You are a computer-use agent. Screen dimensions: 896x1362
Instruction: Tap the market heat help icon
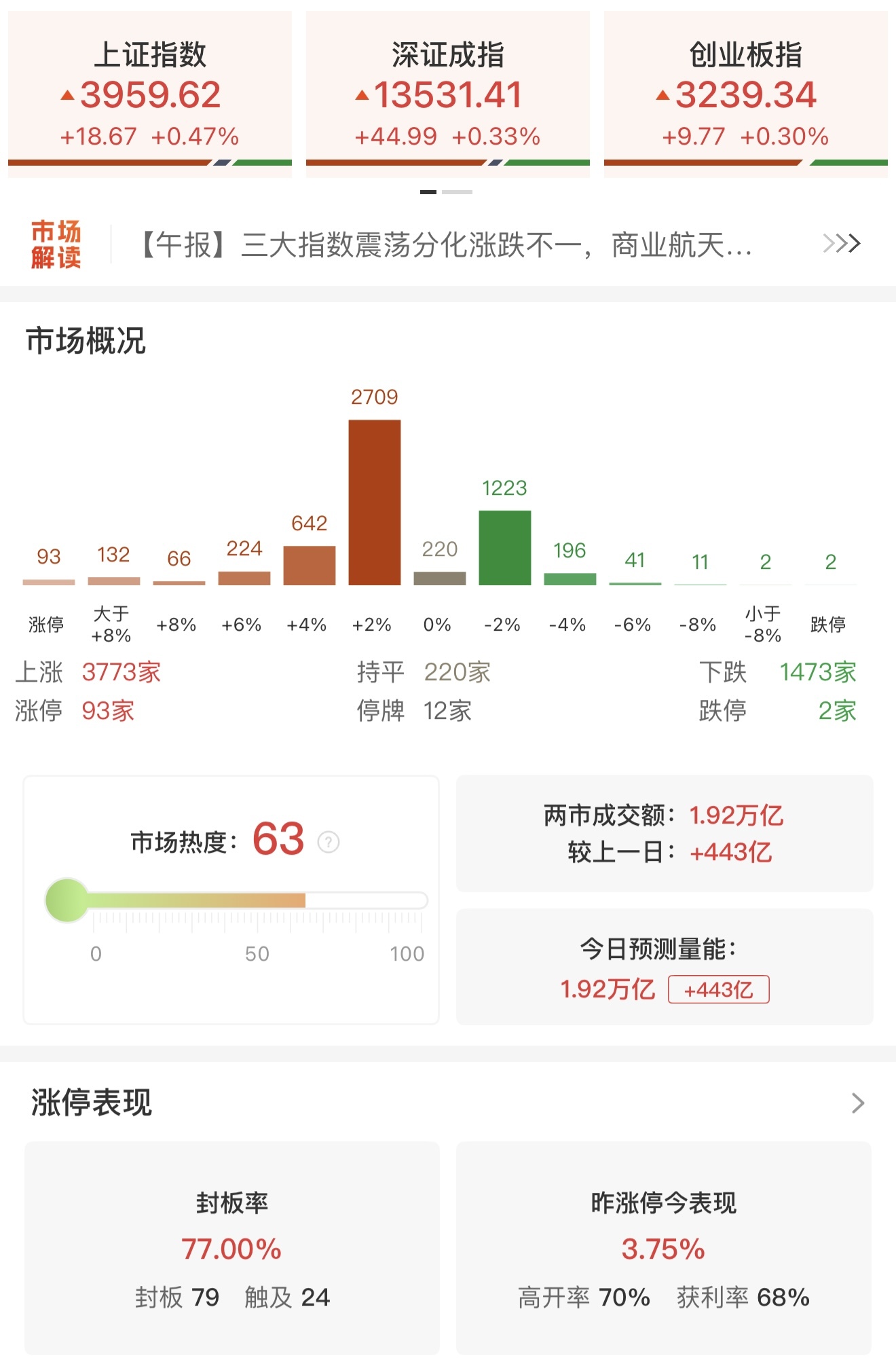(329, 843)
